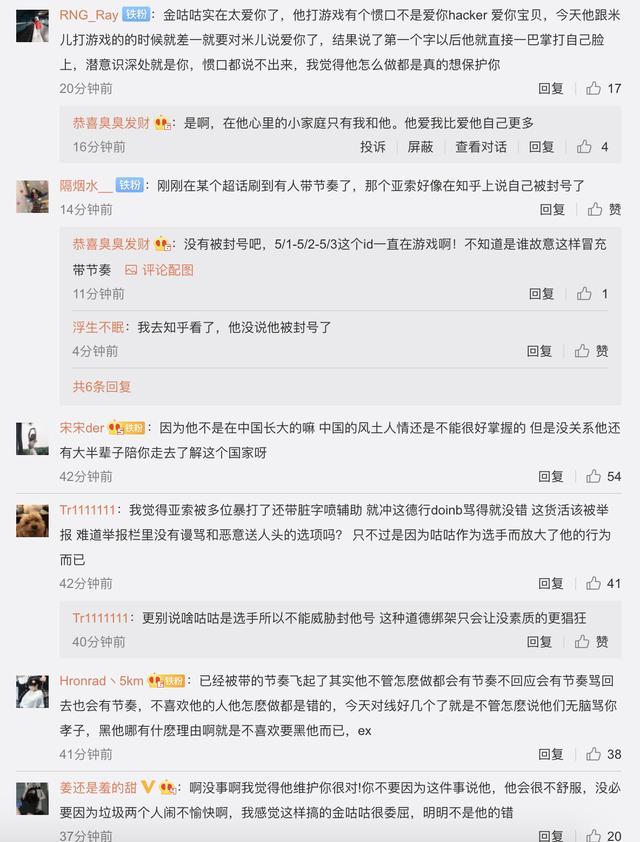Reply to 姜还是羞的甜's comment
The width and height of the screenshot is (640, 842).
(551, 836)
